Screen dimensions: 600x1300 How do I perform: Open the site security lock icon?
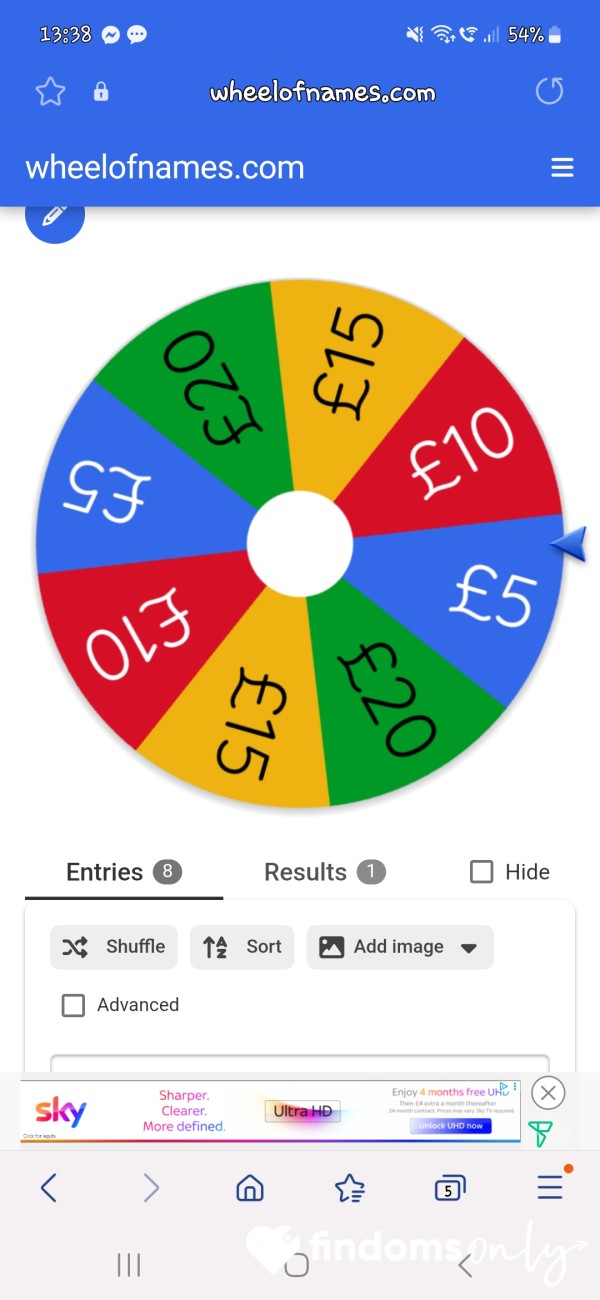click(x=101, y=92)
